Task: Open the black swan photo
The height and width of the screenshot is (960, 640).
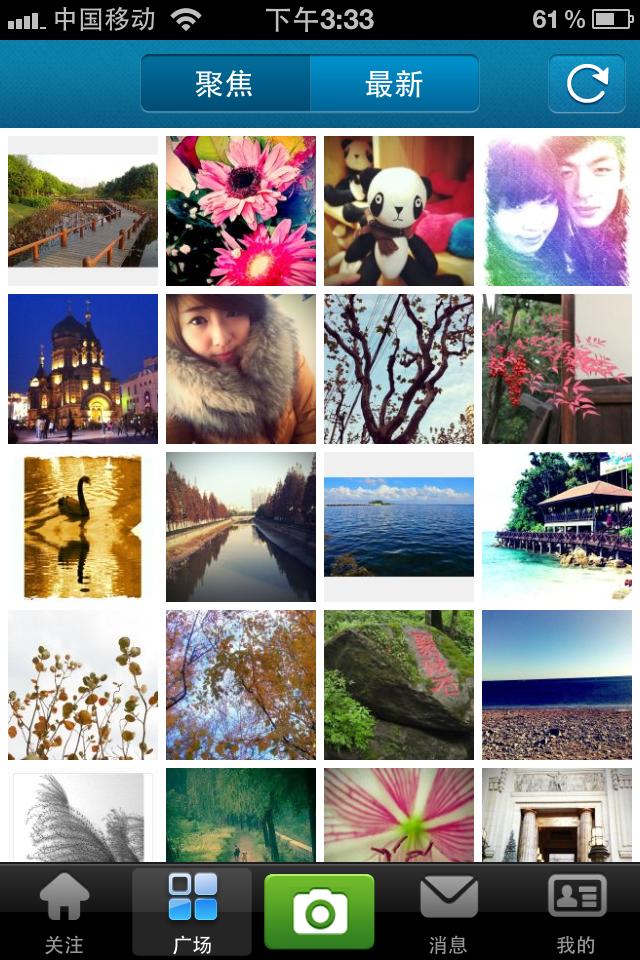Action: click(83, 527)
